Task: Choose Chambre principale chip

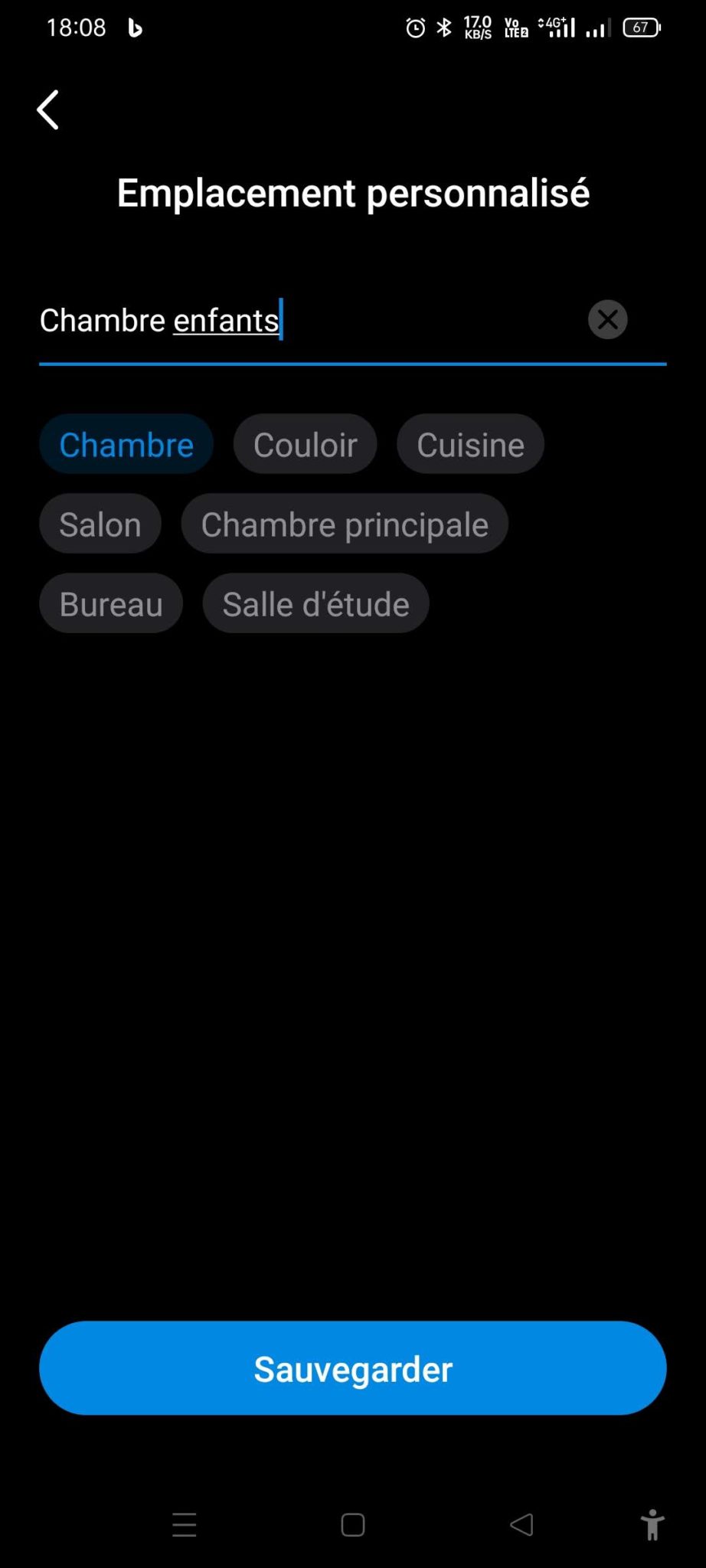Action: click(345, 524)
